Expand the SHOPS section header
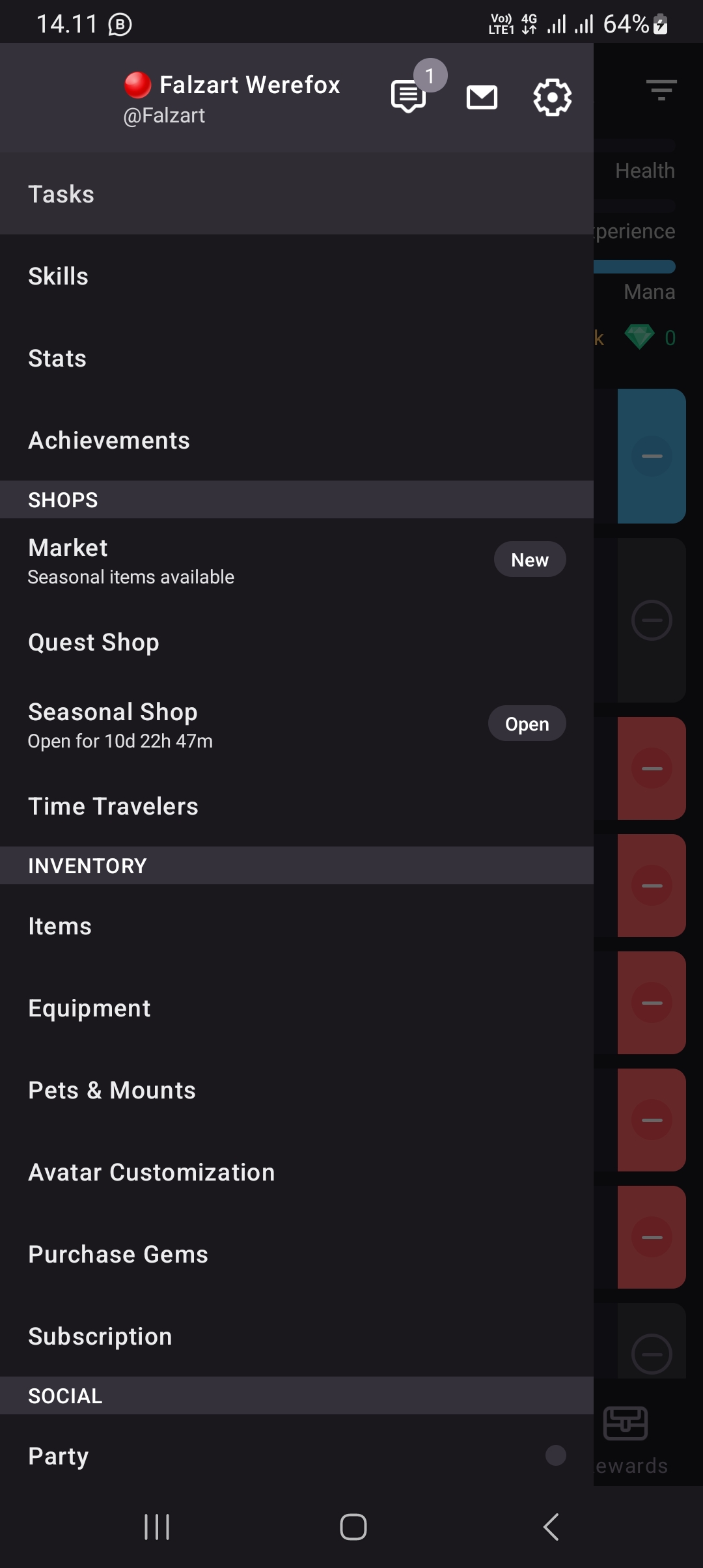The image size is (703, 1568). [x=62, y=500]
